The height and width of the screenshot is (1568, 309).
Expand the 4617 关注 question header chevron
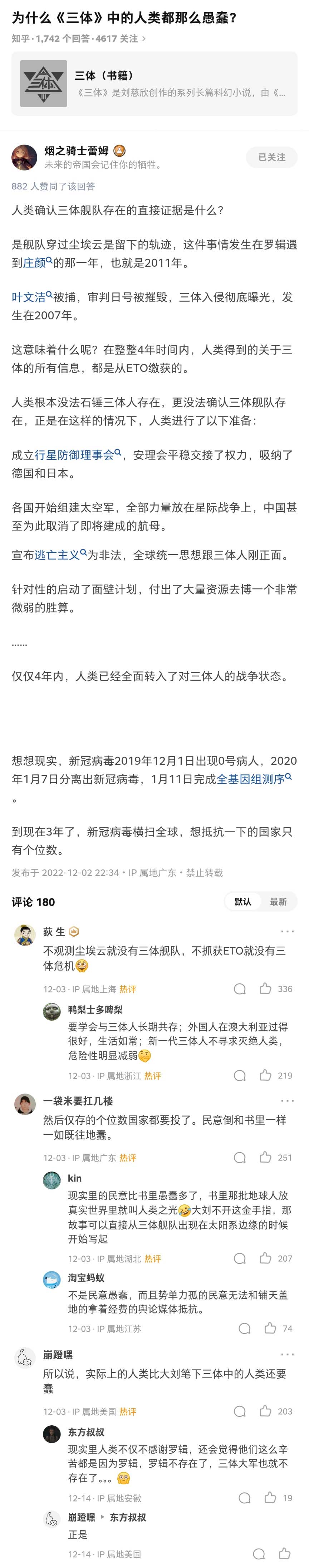pyautogui.click(x=144, y=38)
